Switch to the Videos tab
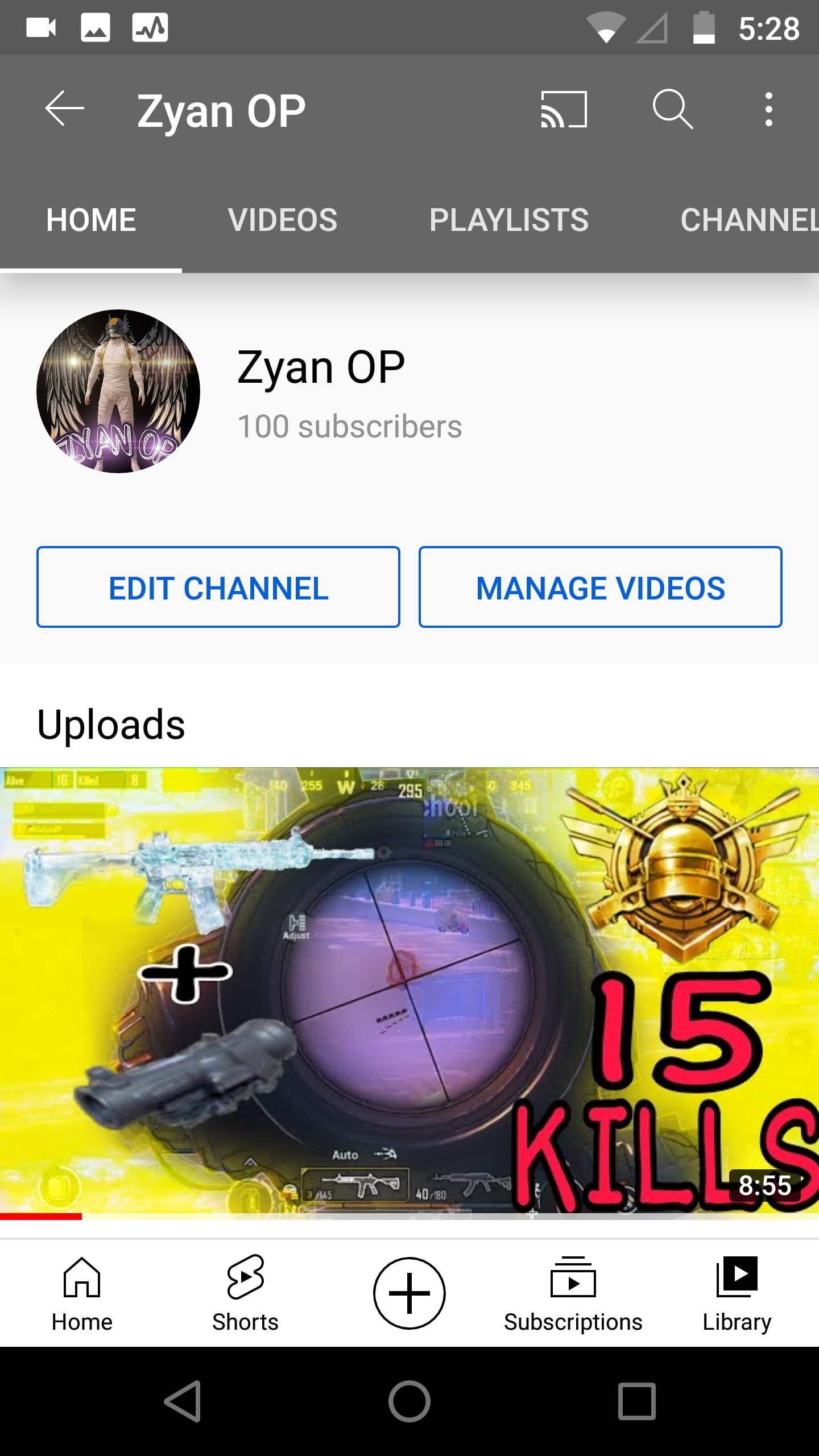819x1456 pixels. pyautogui.click(x=283, y=220)
